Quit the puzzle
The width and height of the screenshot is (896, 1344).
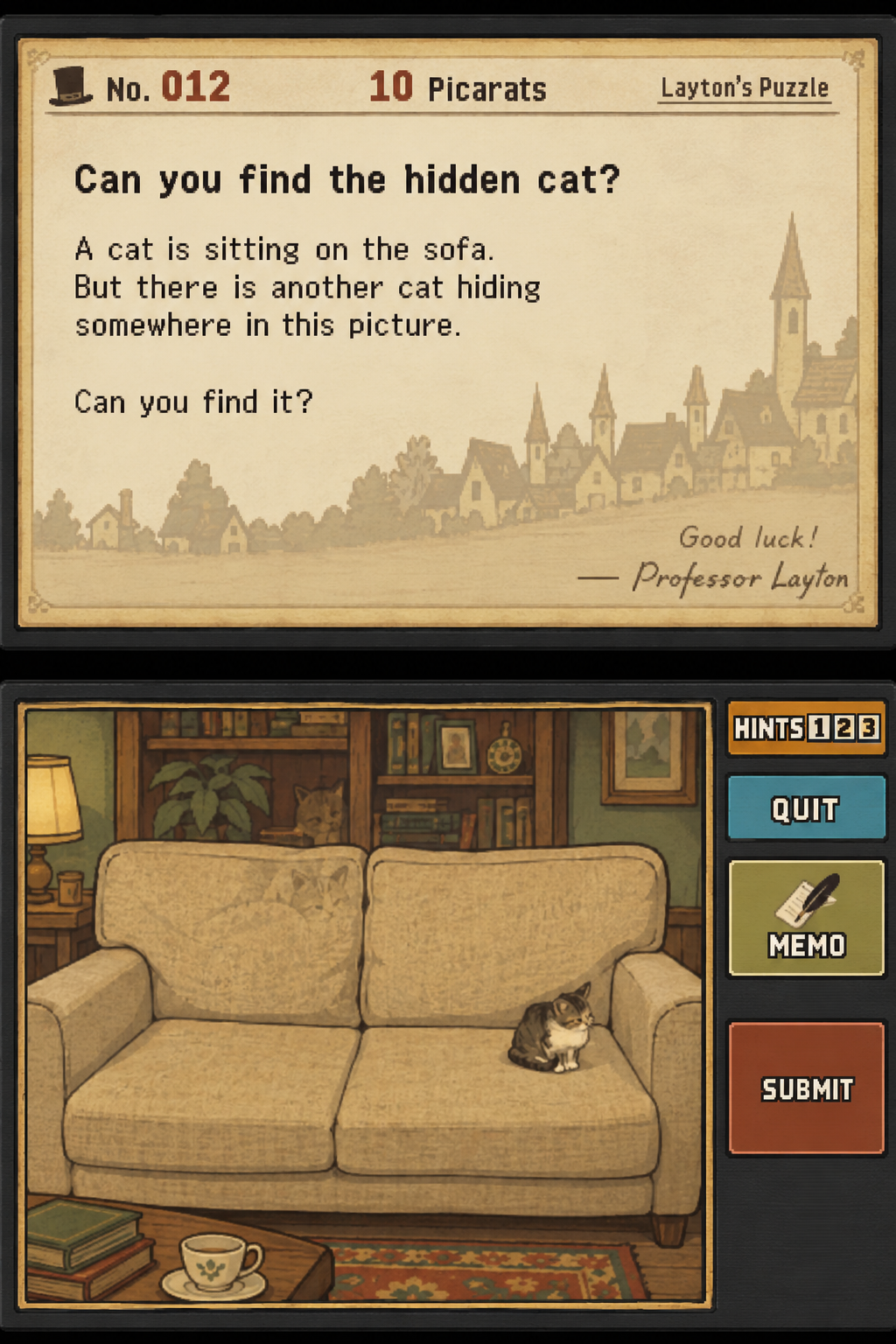806,808
